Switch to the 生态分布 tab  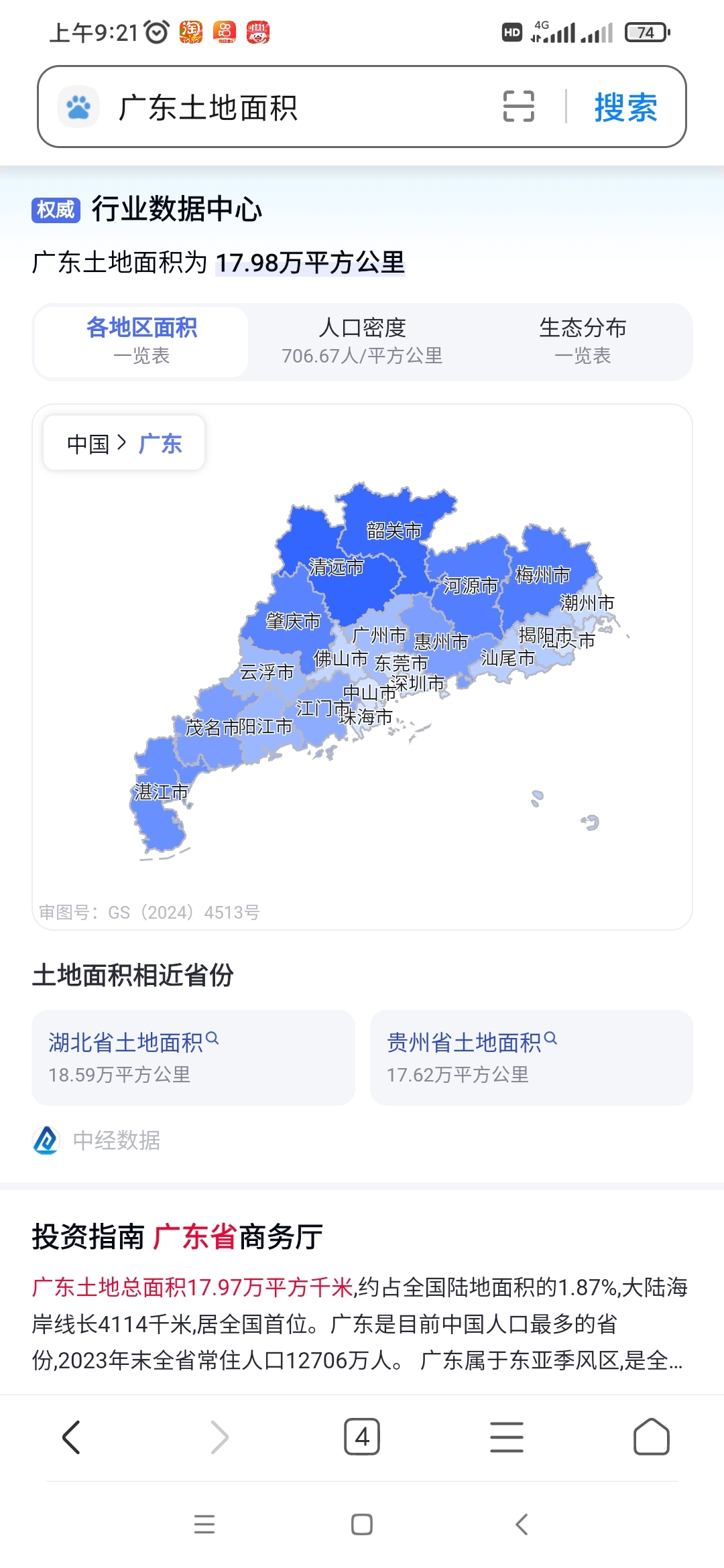pos(583,341)
